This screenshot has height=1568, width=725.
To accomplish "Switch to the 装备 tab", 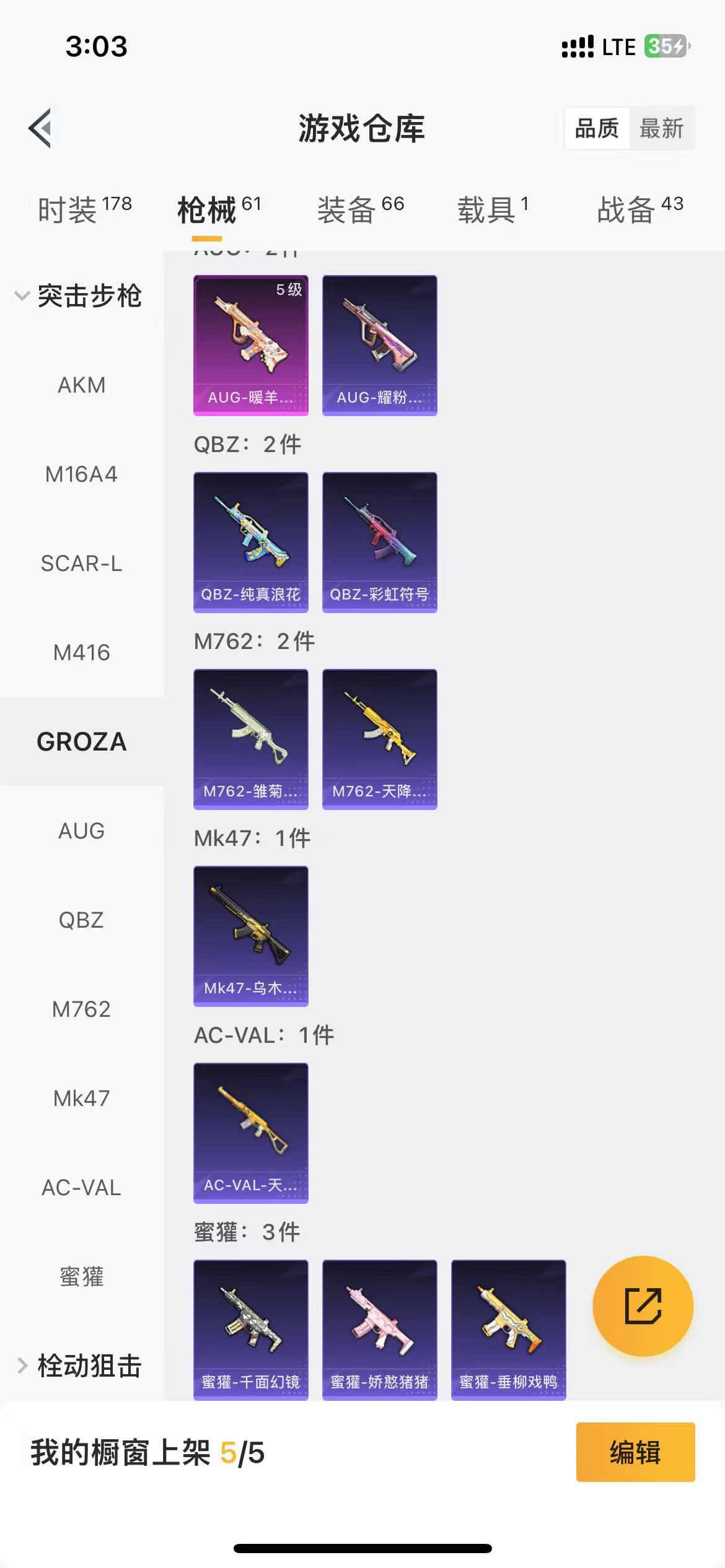I will (x=361, y=209).
